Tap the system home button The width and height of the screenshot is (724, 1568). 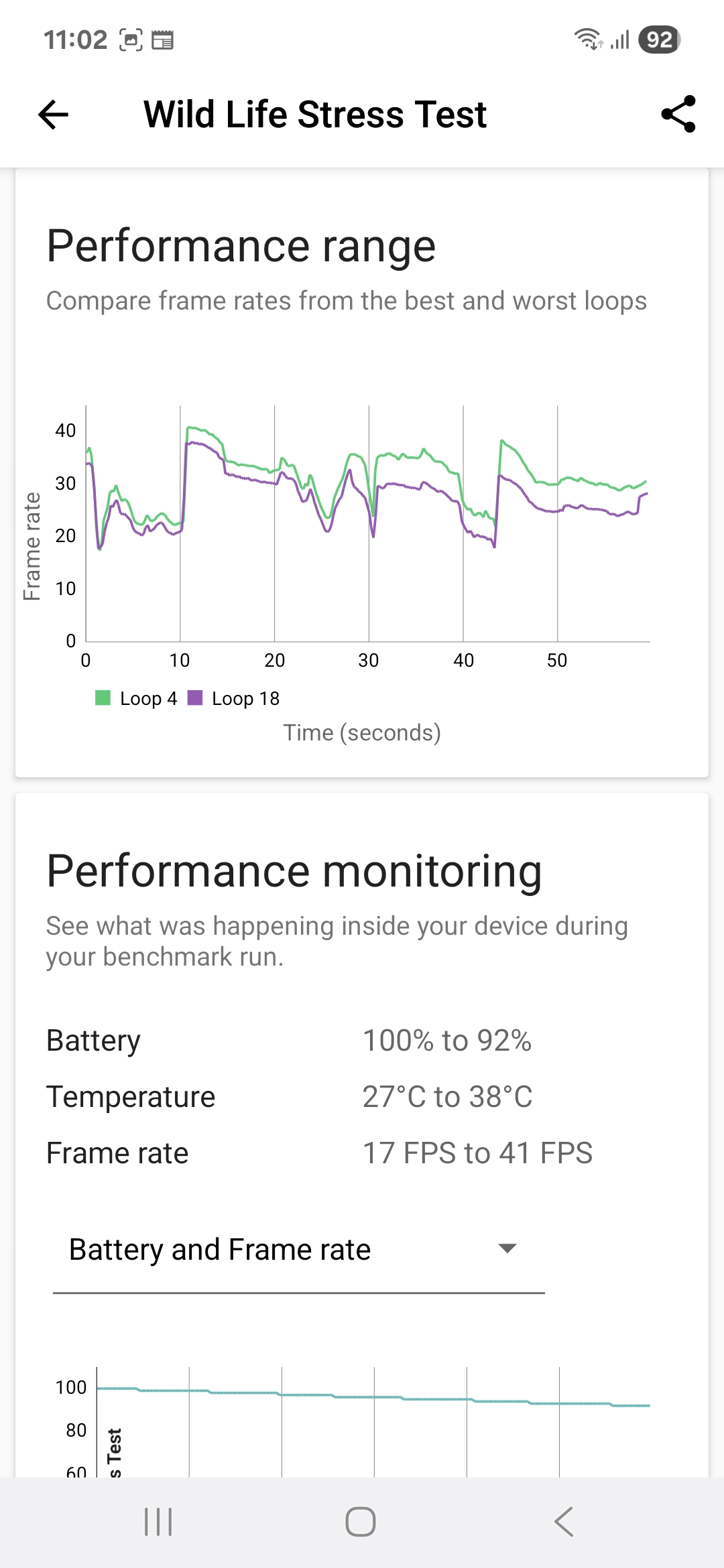[361, 1522]
